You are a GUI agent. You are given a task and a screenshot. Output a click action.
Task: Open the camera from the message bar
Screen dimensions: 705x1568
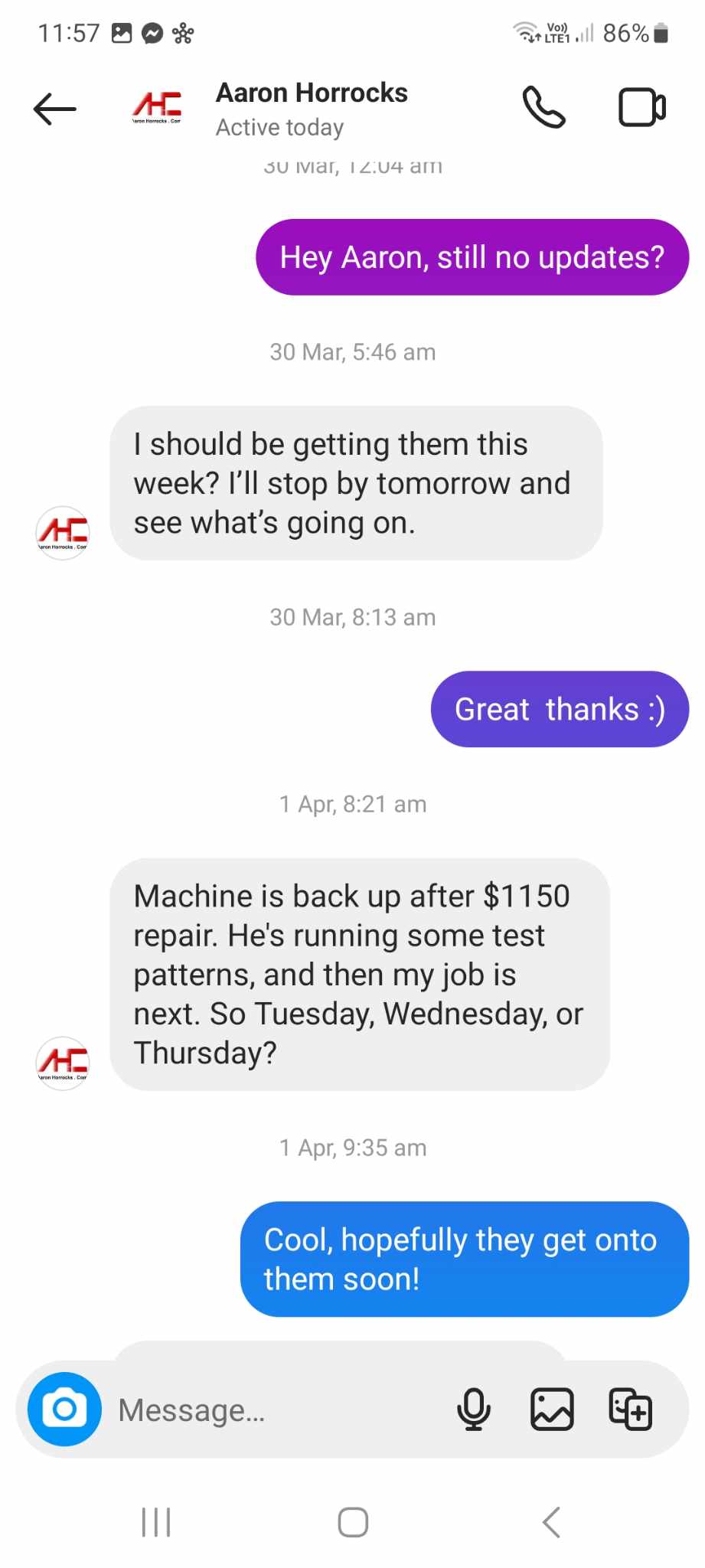point(65,1409)
